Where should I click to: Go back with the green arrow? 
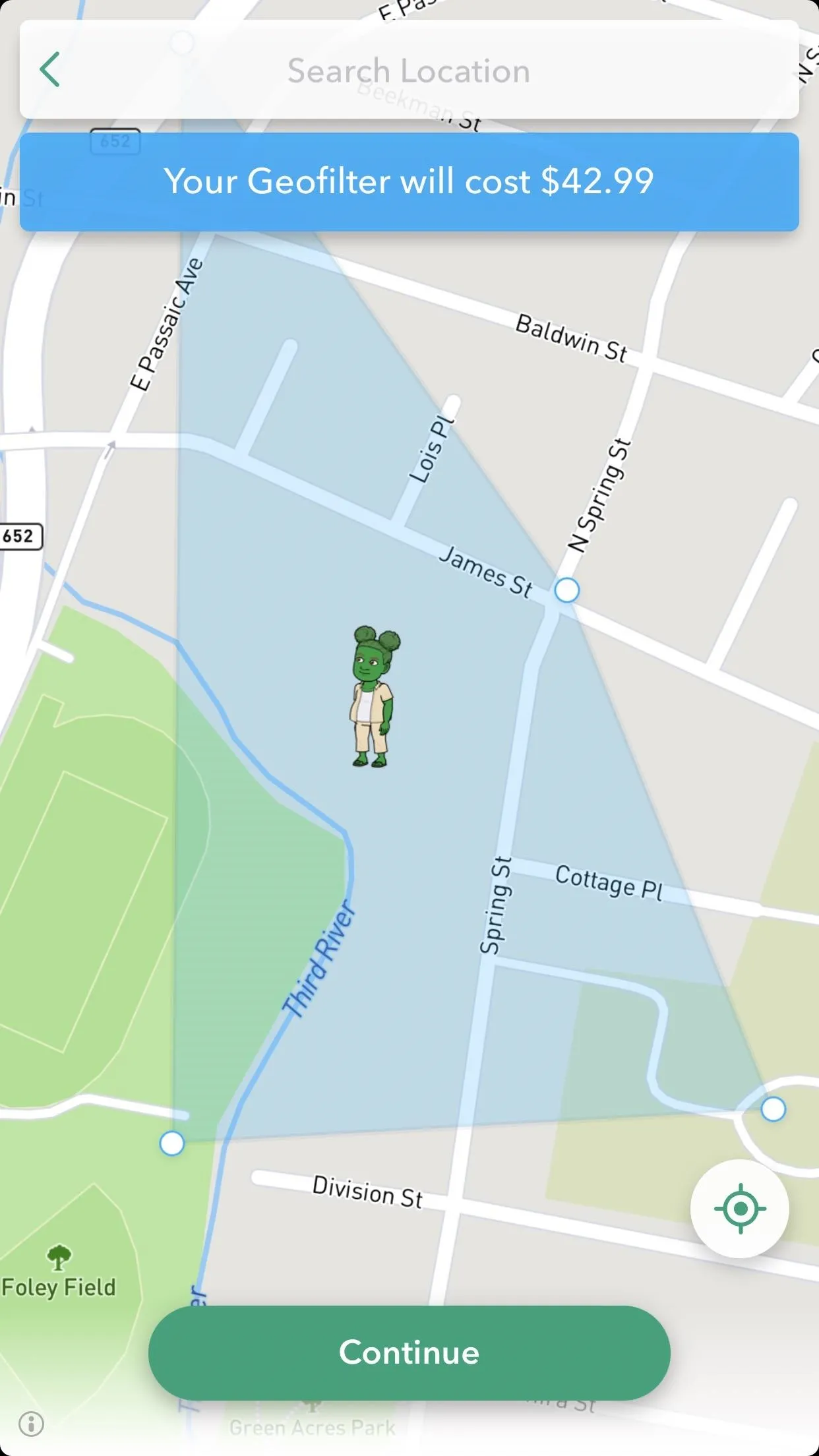pos(50,69)
